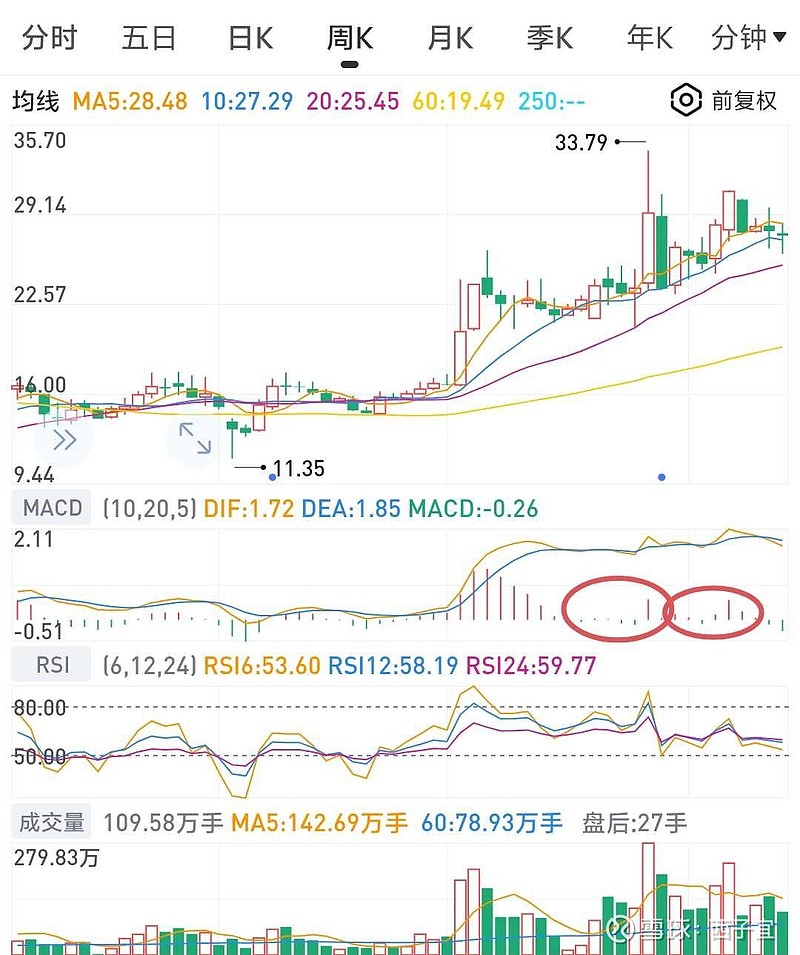Tap the double-arrow forward button on chart
This screenshot has height=955, width=800.
click(64, 440)
